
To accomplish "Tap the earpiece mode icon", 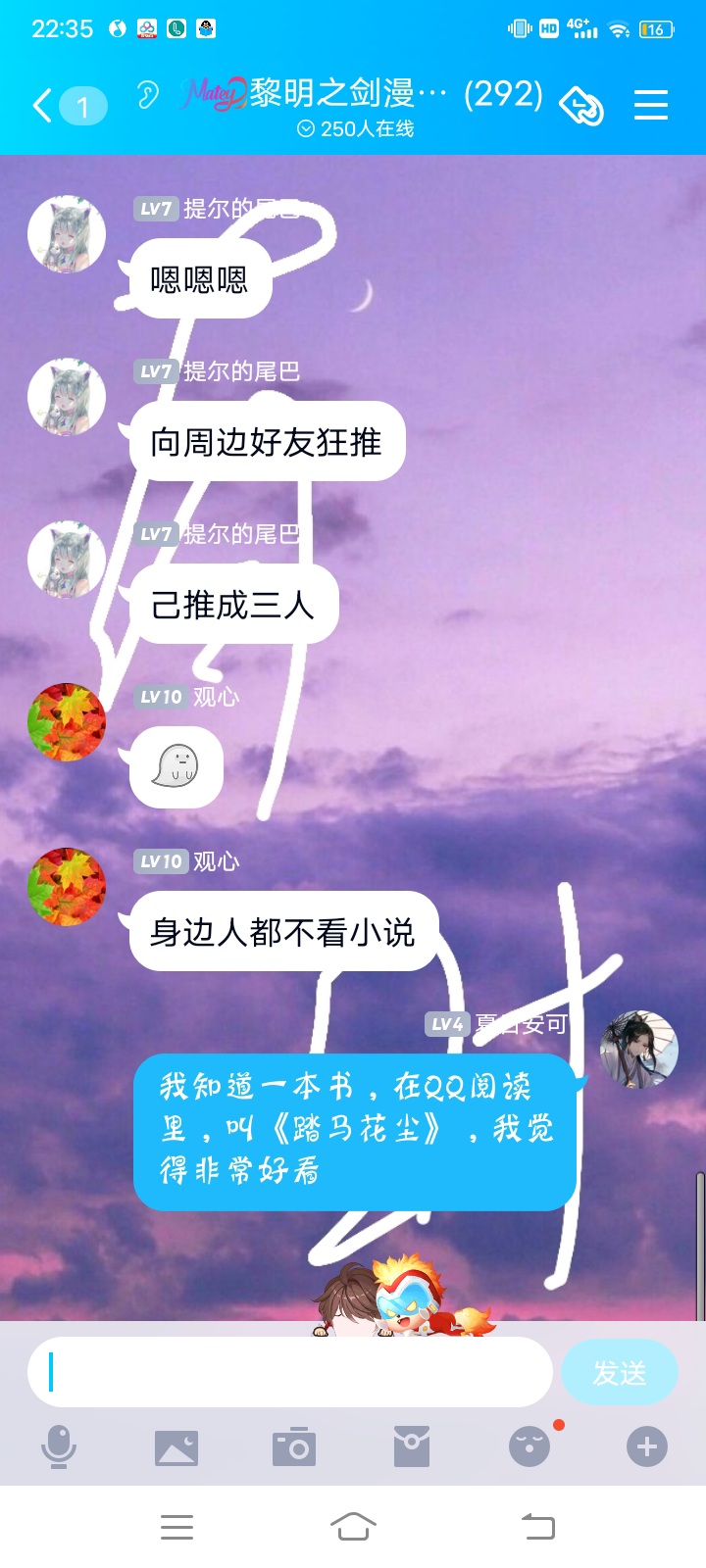I will (147, 96).
